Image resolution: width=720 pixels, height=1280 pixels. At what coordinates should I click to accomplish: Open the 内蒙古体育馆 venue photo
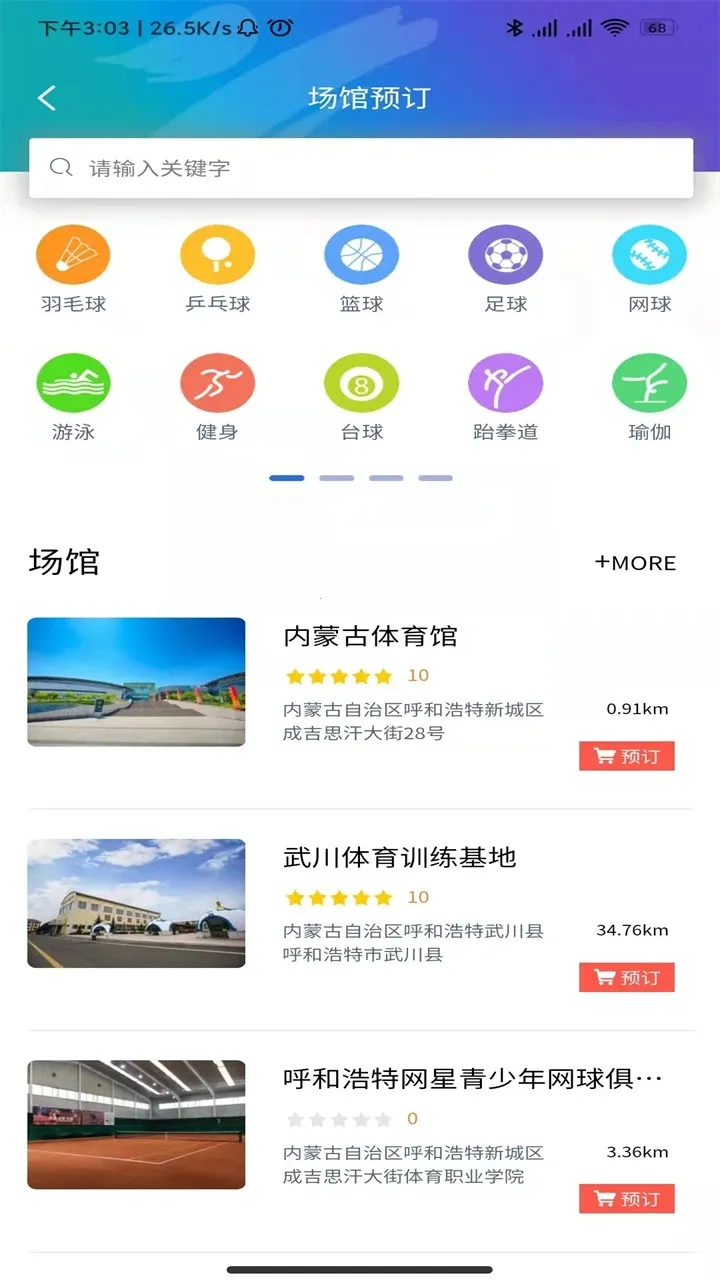[136, 682]
